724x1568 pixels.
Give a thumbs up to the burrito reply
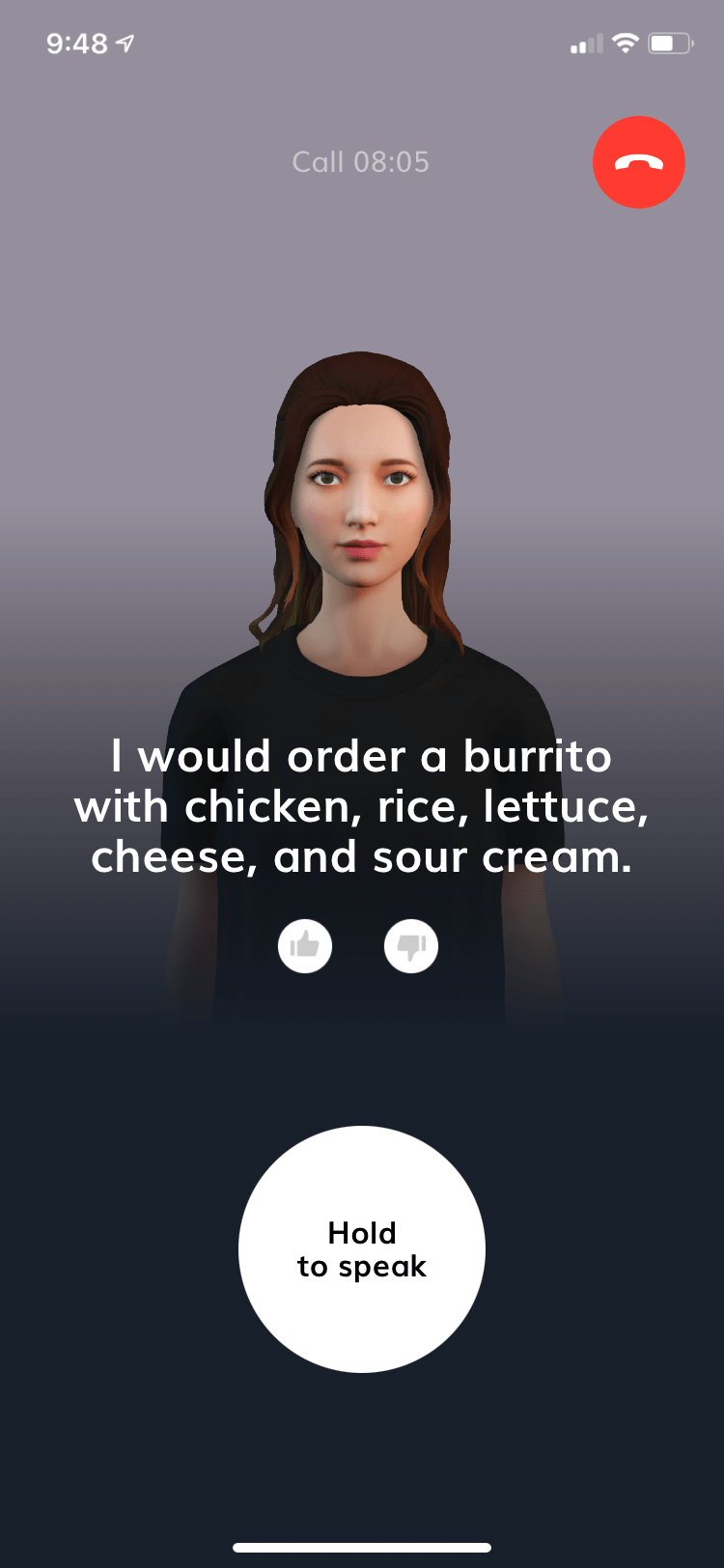(305, 946)
